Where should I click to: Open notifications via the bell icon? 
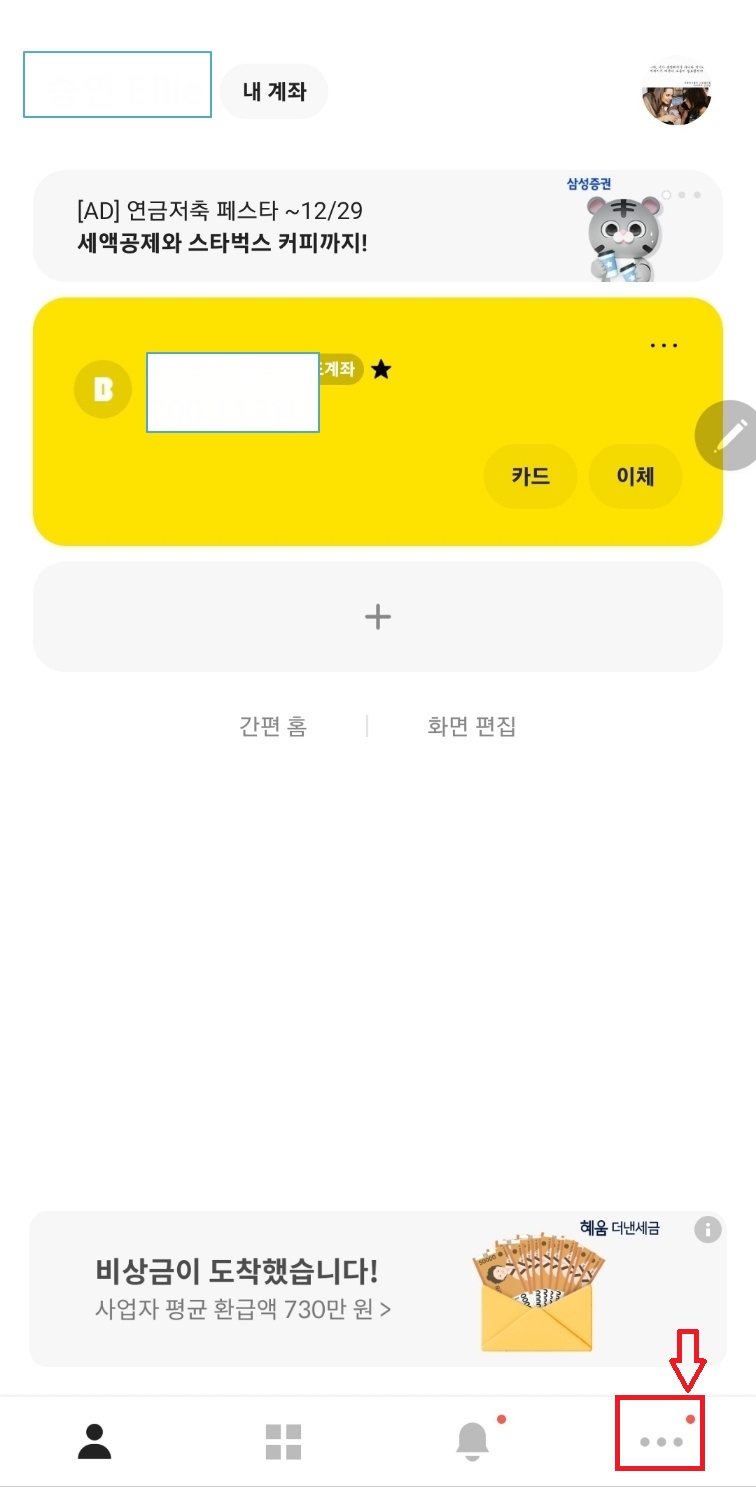[470, 1440]
